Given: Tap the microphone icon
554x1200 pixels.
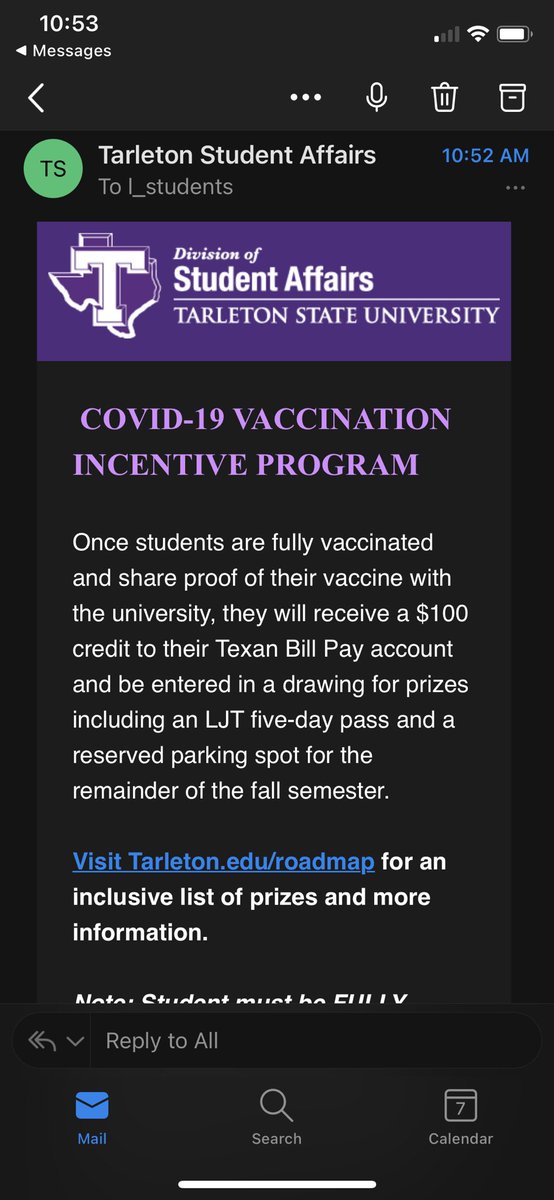Looking at the screenshot, I should click(376, 97).
